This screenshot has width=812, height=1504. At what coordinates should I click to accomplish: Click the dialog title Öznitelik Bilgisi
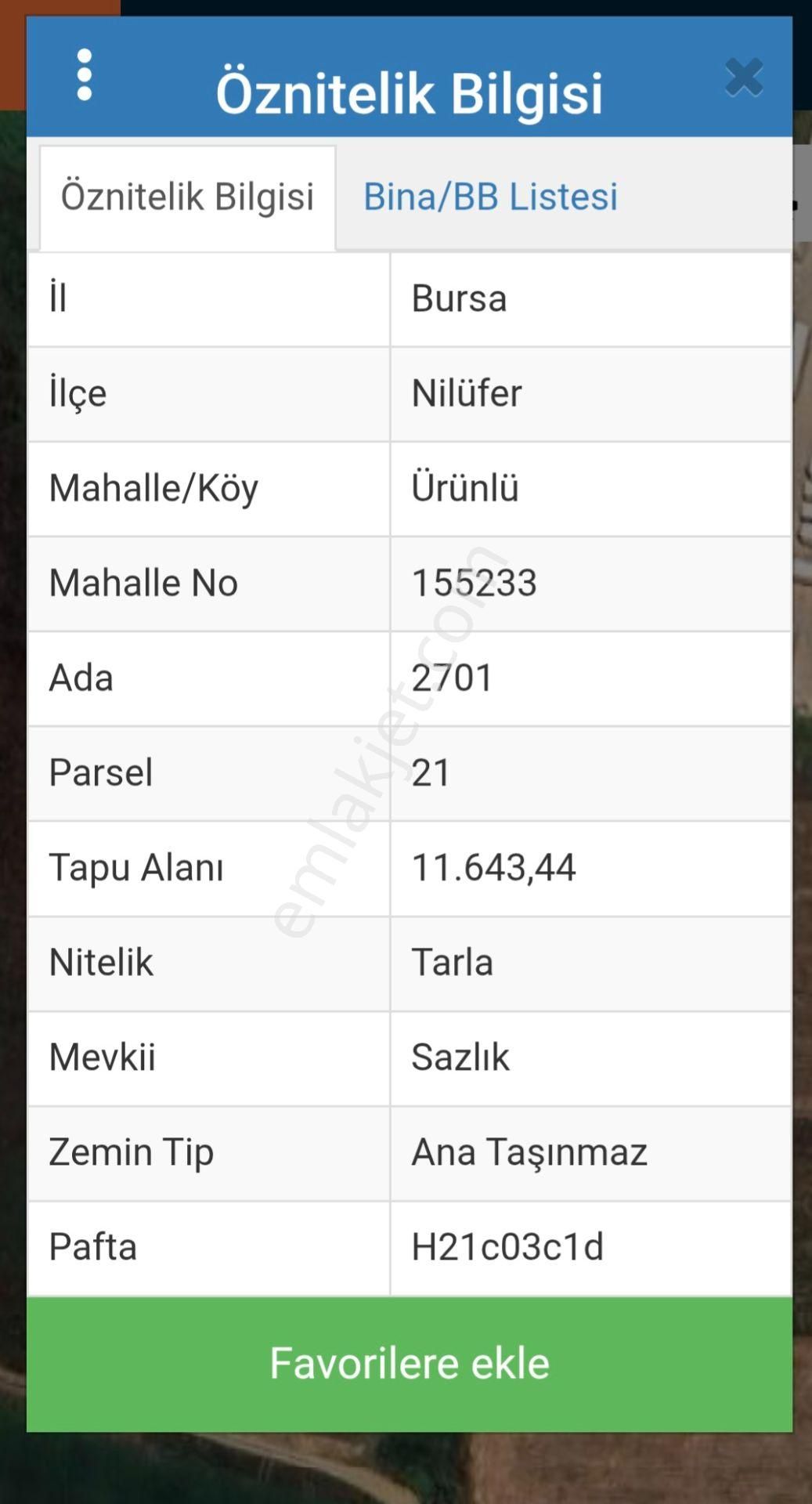tap(411, 90)
